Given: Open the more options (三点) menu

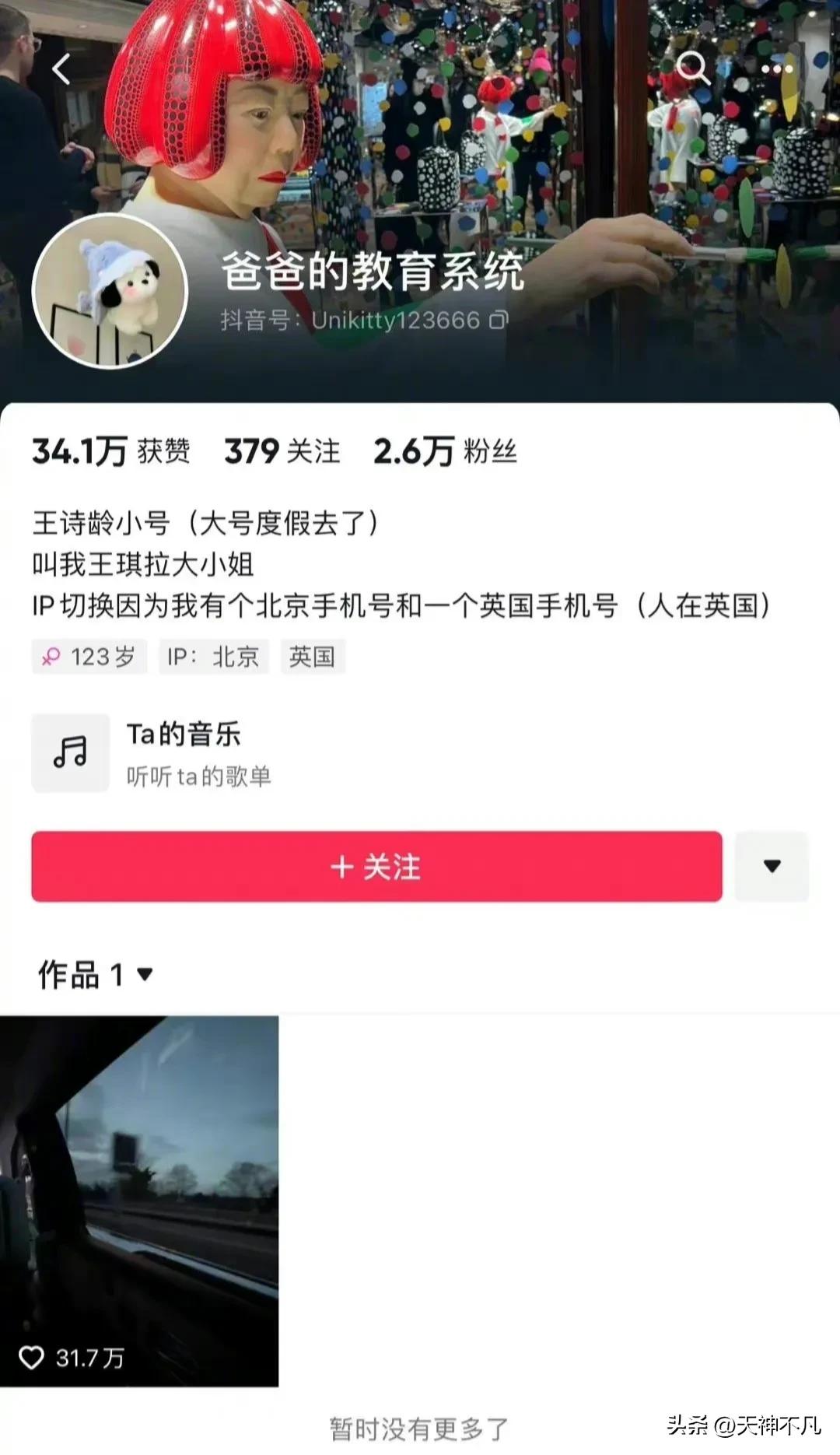Looking at the screenshot, I should click(775, 69).
